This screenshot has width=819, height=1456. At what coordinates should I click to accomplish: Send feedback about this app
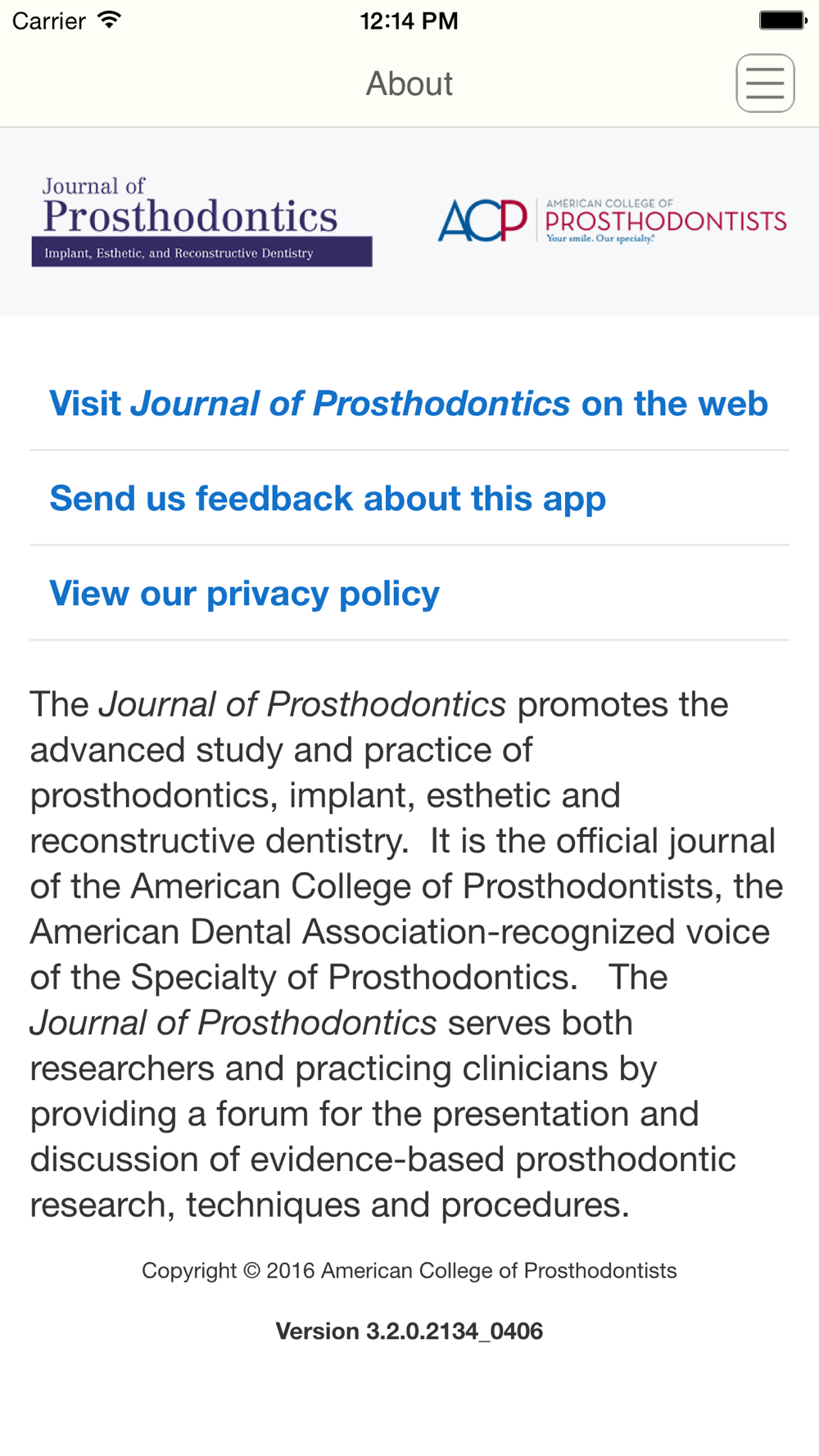409,499
